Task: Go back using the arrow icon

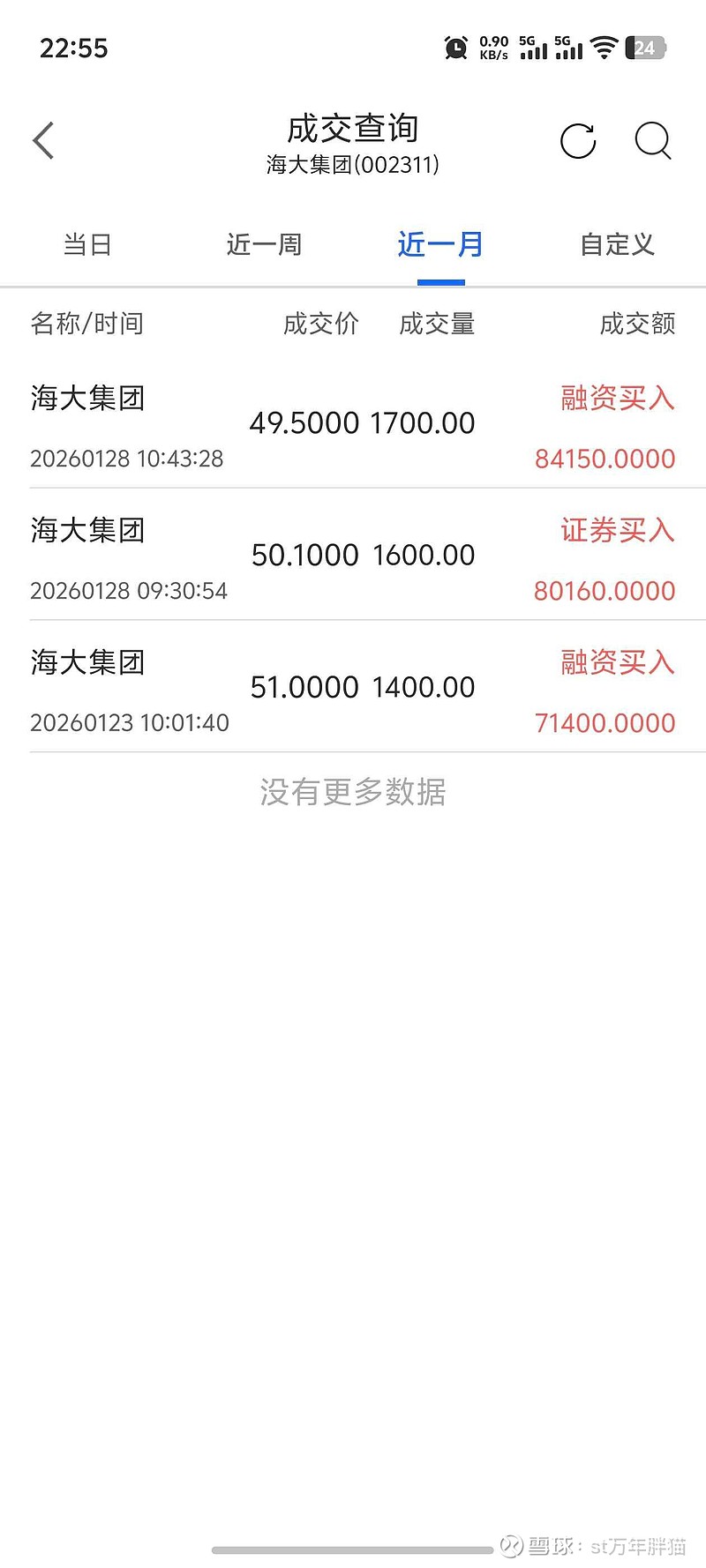Action: pyautogui.click(x=44, y=141)
